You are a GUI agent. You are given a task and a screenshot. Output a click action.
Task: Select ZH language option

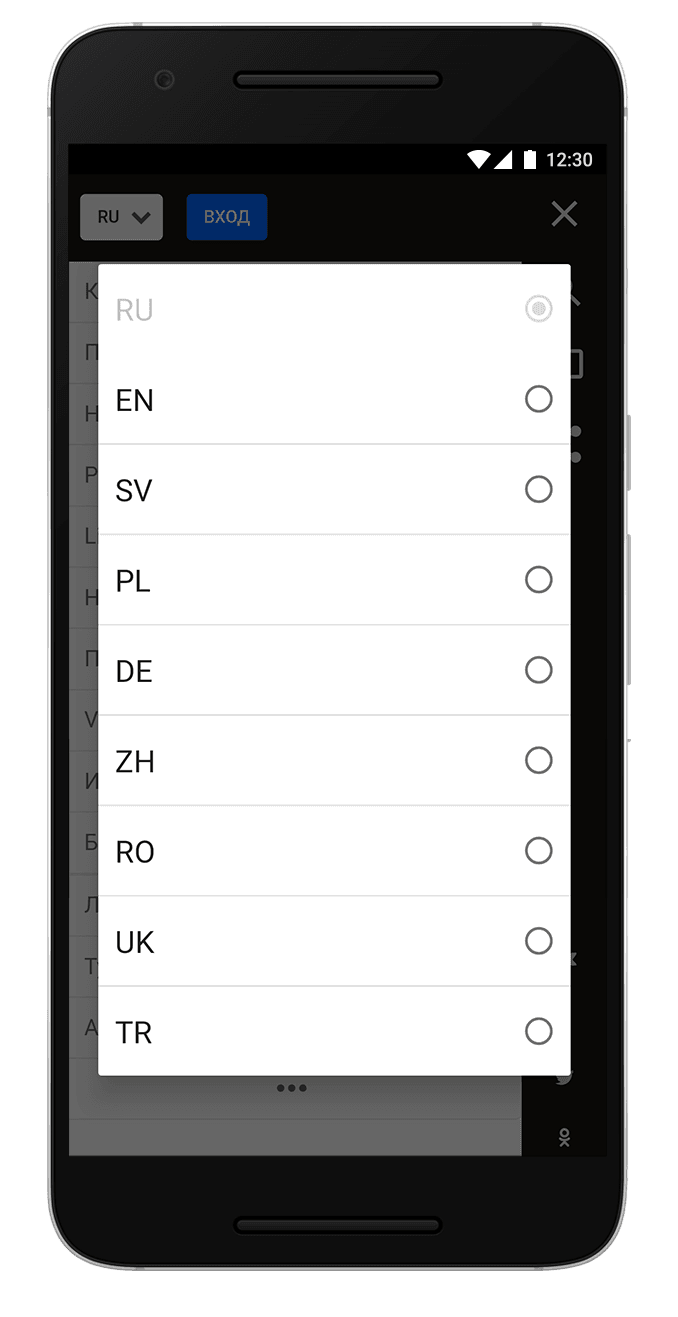(x=334, y=761)
